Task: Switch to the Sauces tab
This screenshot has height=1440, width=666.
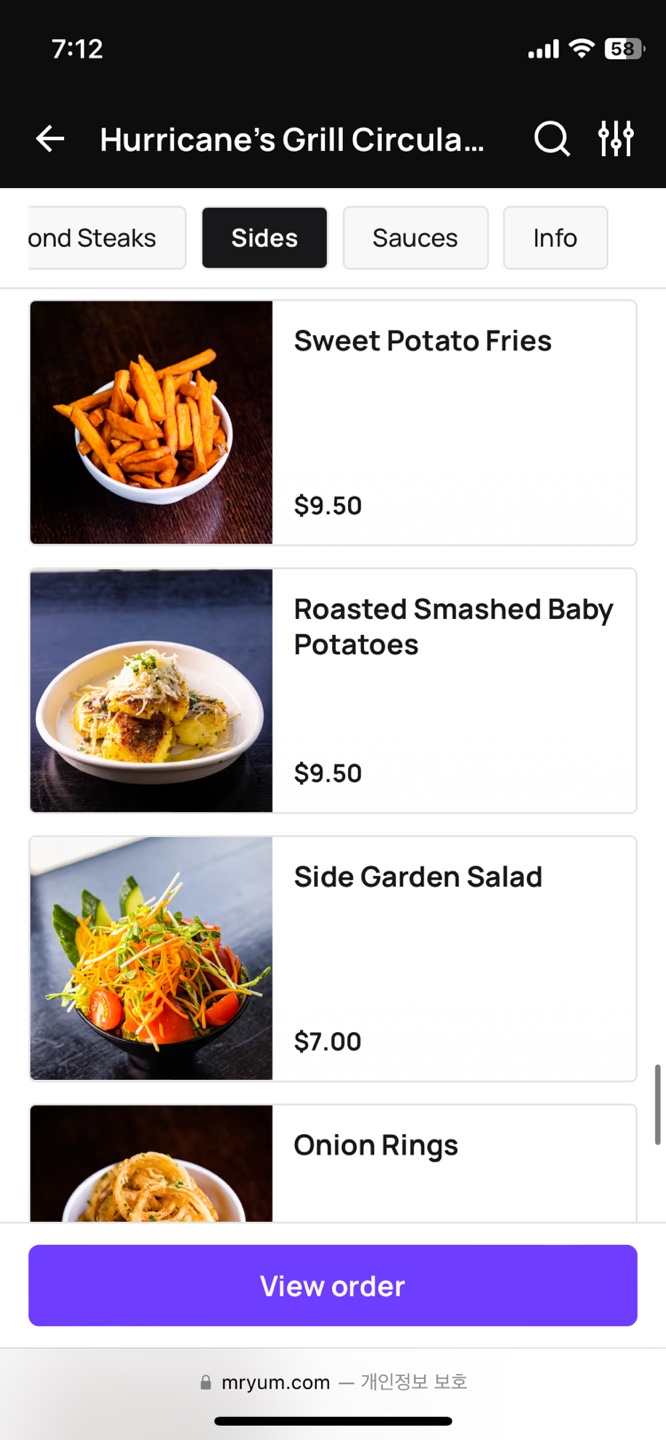Action: tap(415, 238)
